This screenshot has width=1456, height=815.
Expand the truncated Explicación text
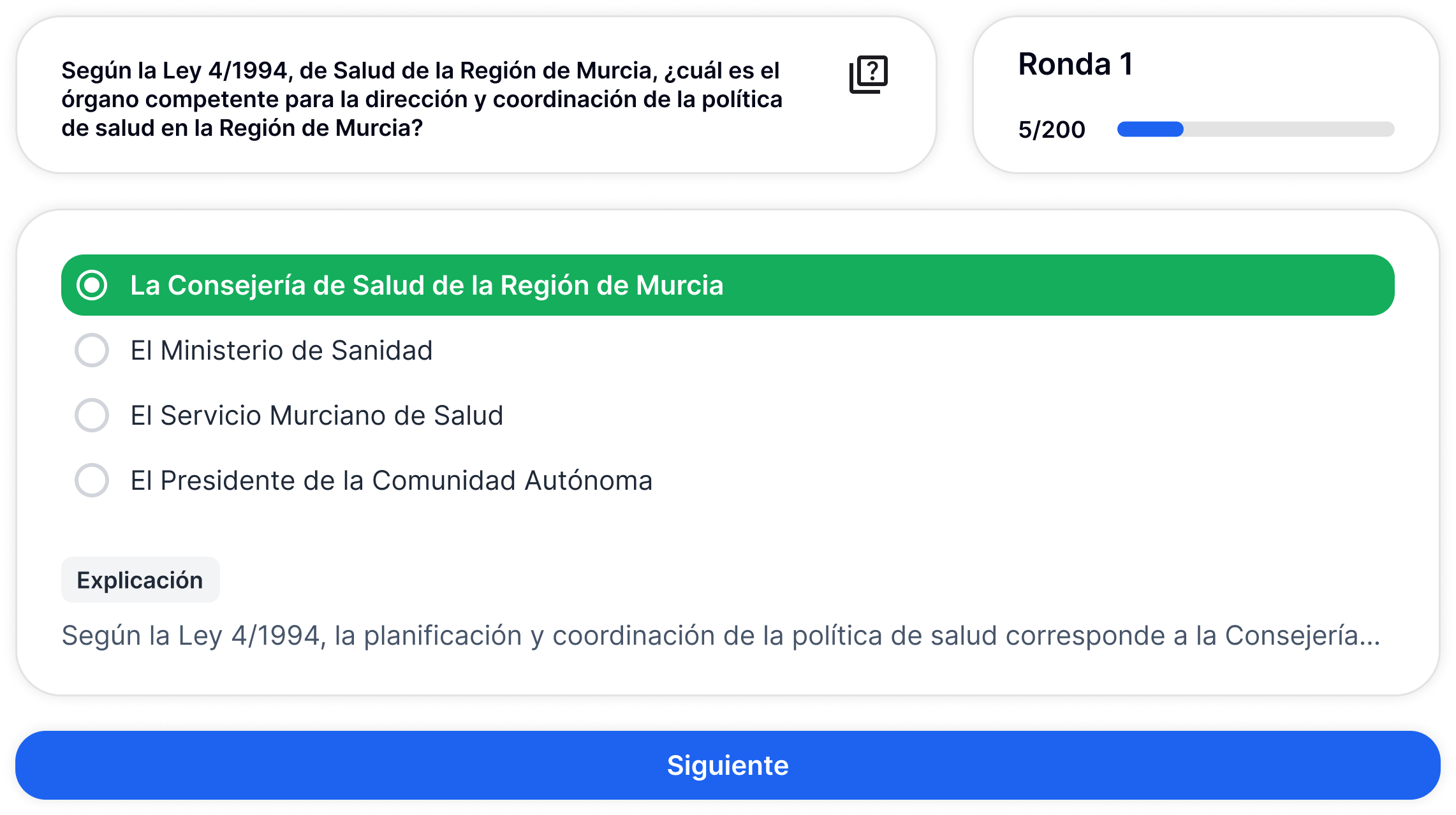[721, 636]
